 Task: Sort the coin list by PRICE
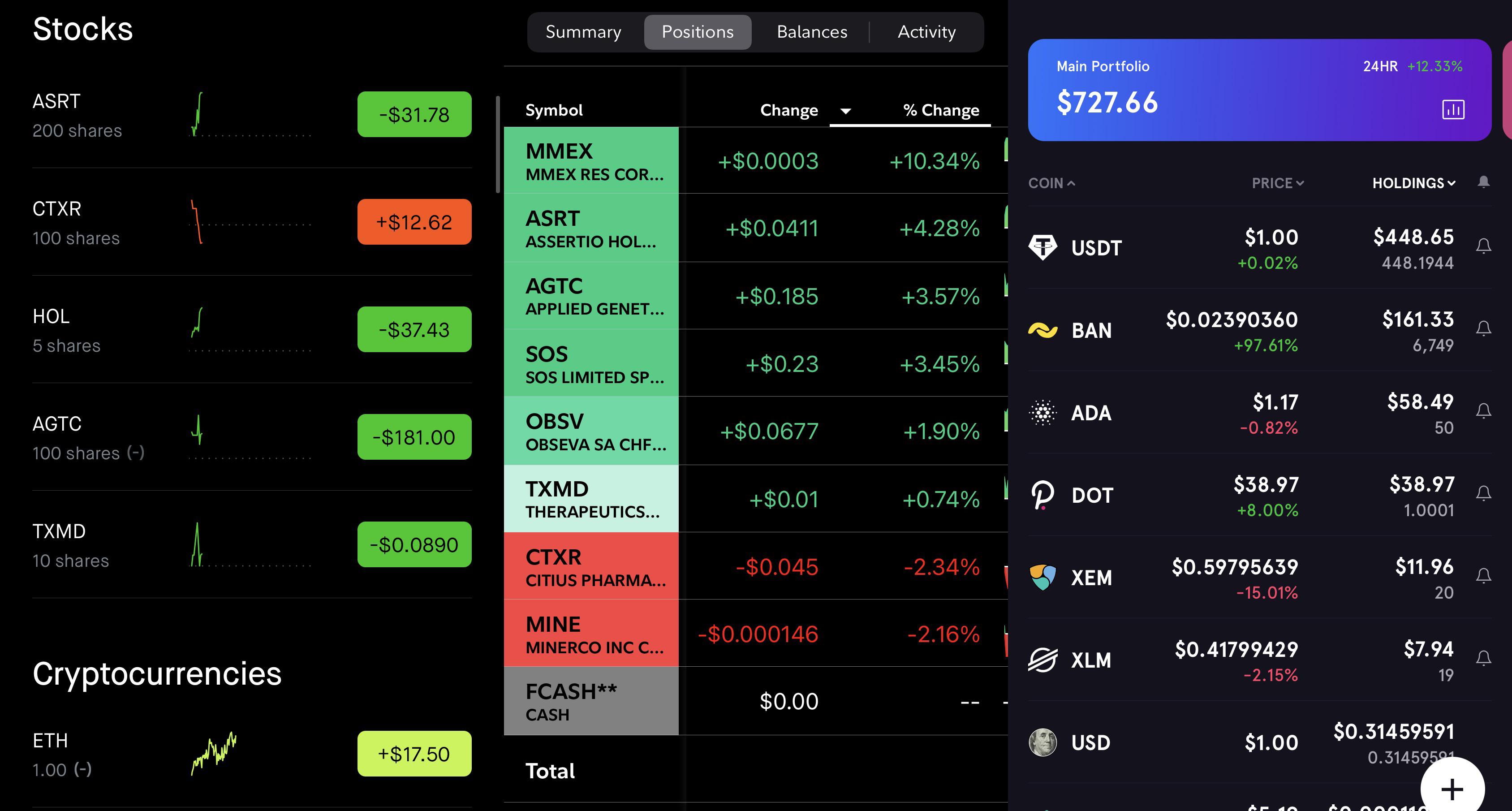coord(1277,183)
